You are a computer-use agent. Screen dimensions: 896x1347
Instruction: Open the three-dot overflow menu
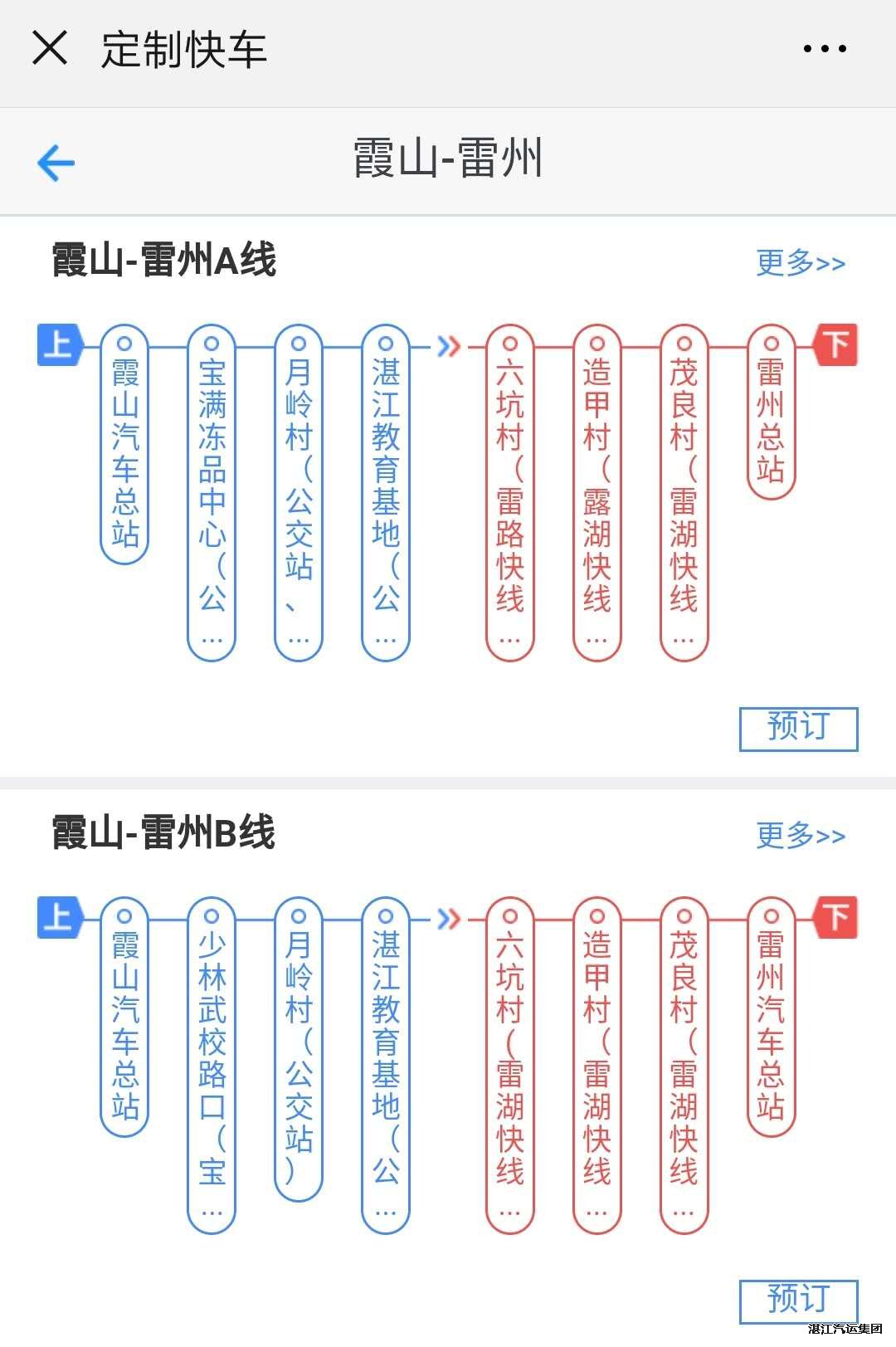[x=825, y=49]
